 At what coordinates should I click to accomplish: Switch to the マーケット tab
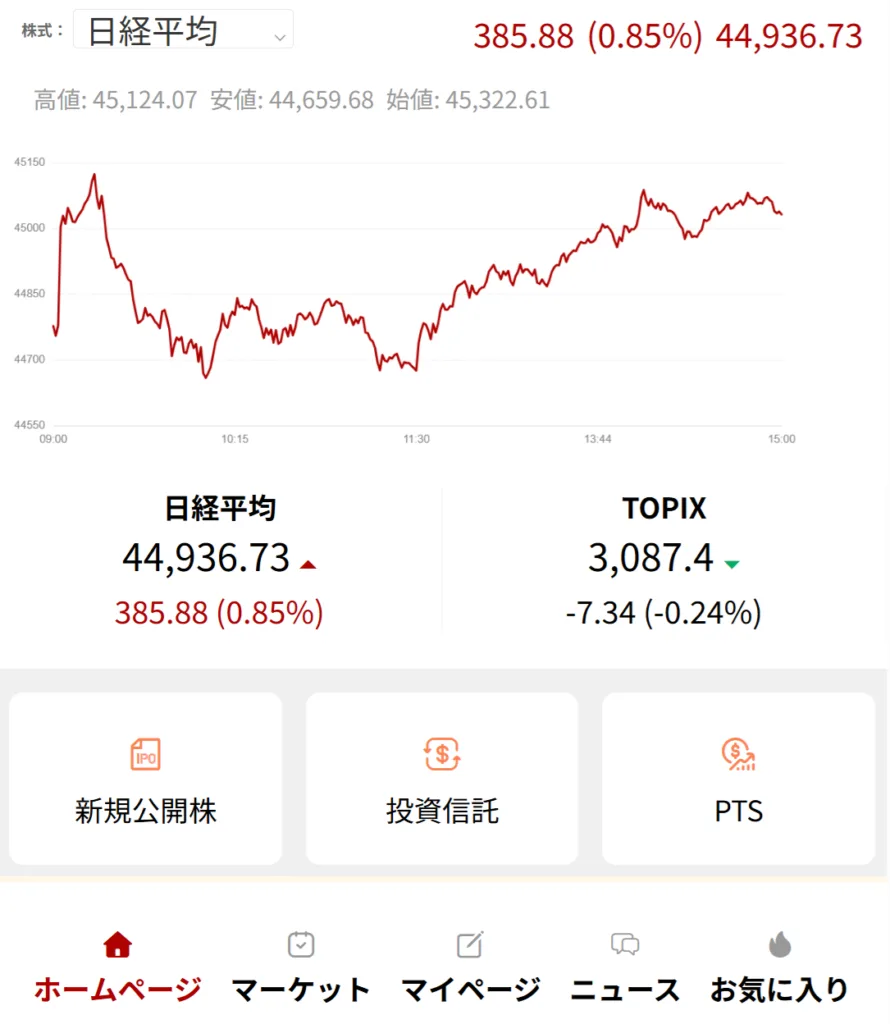coord(301,966)
